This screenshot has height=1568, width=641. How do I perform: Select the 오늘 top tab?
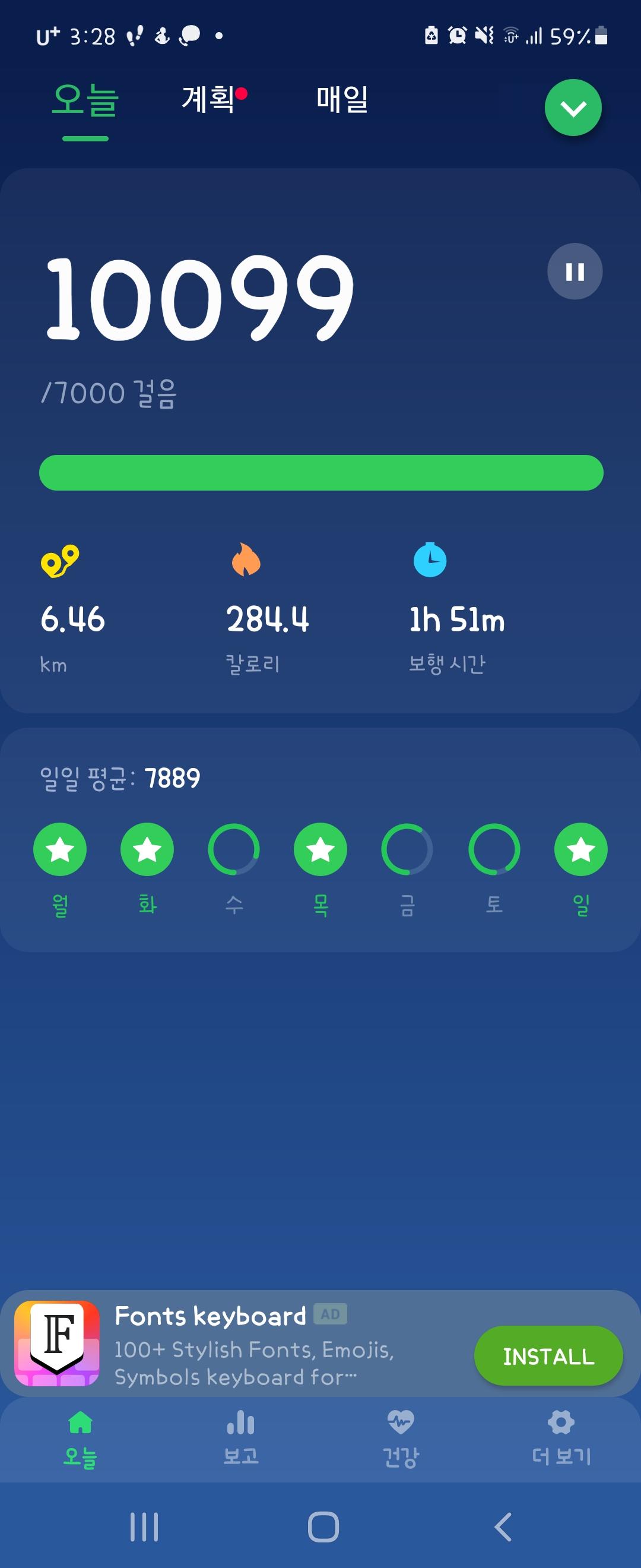85,100
